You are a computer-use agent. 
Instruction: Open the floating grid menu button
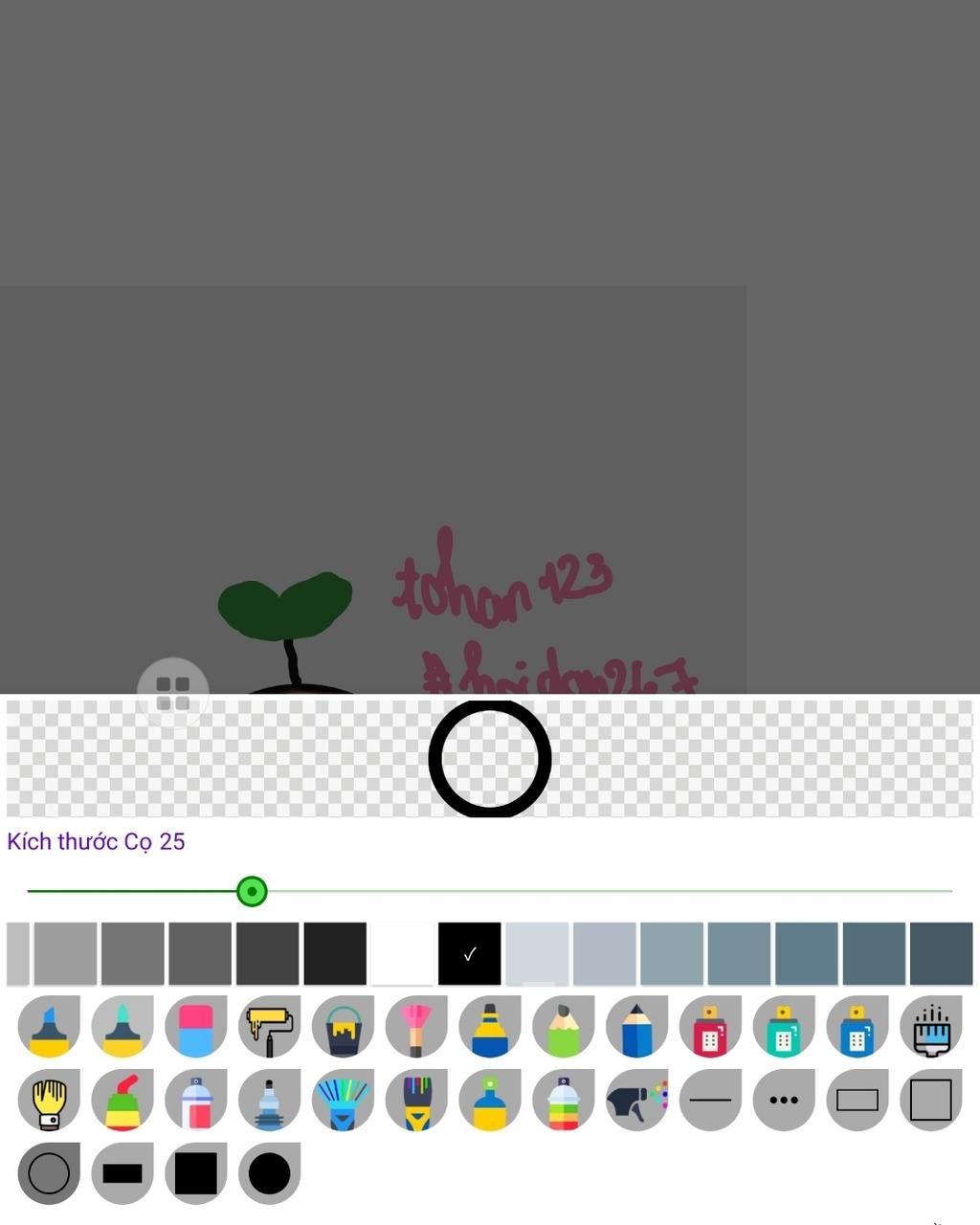pyautogui.click(x=173, y=693)
